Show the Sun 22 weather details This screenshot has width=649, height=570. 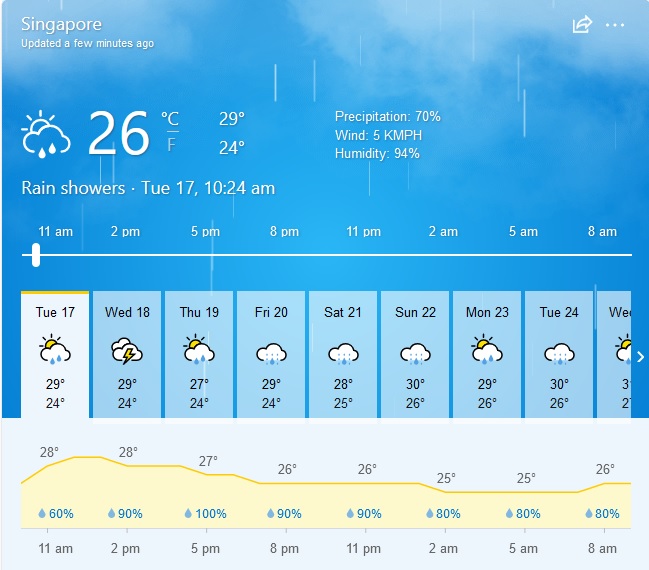pos(415,355)
